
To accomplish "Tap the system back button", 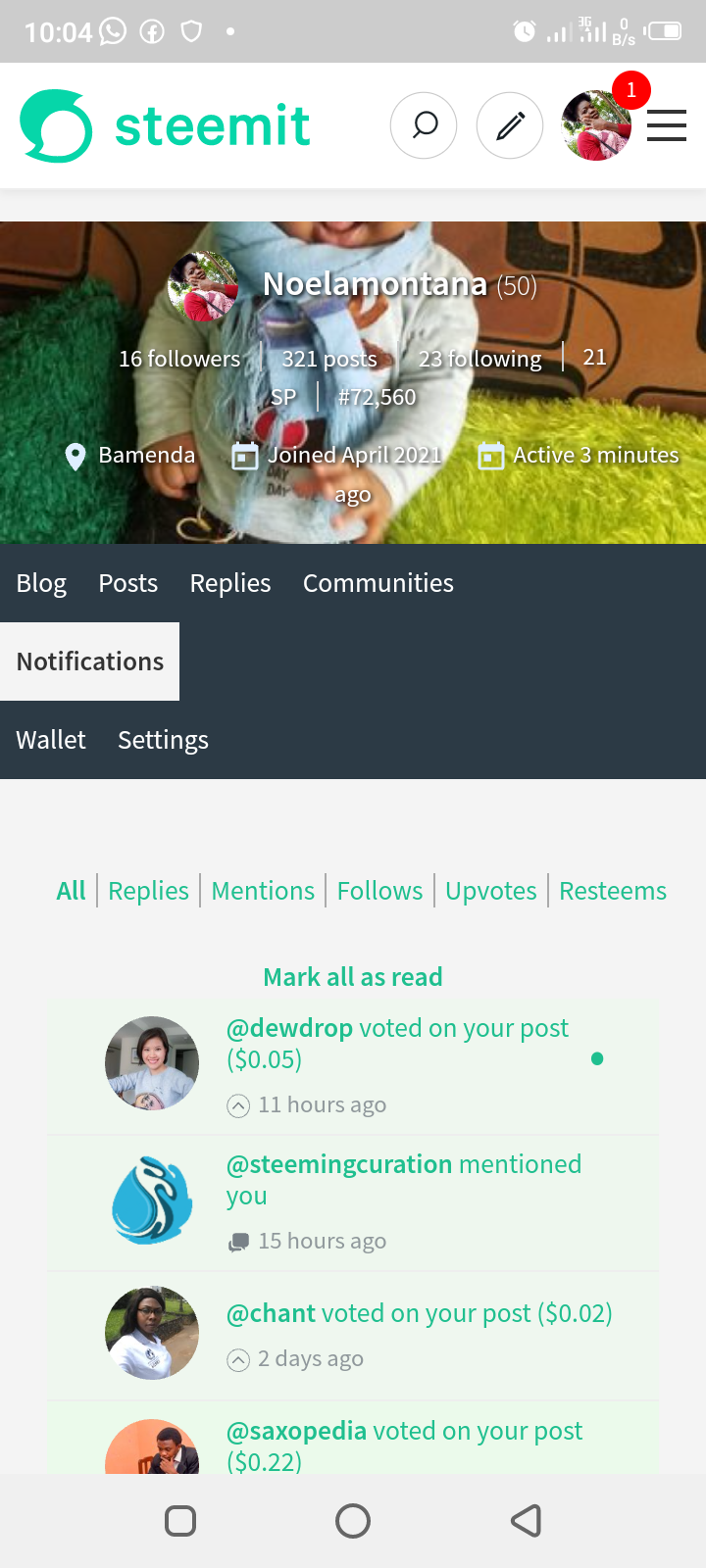I will (527, 1521).
